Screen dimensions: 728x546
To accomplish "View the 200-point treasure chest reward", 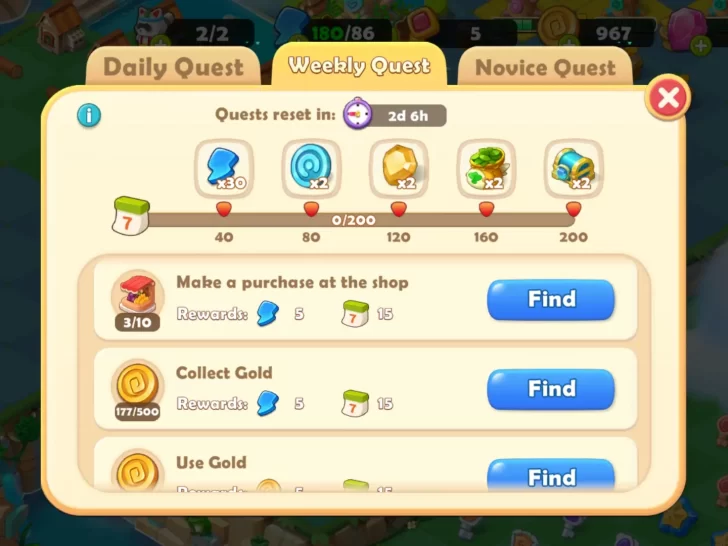I will click(x=573, y=168).
